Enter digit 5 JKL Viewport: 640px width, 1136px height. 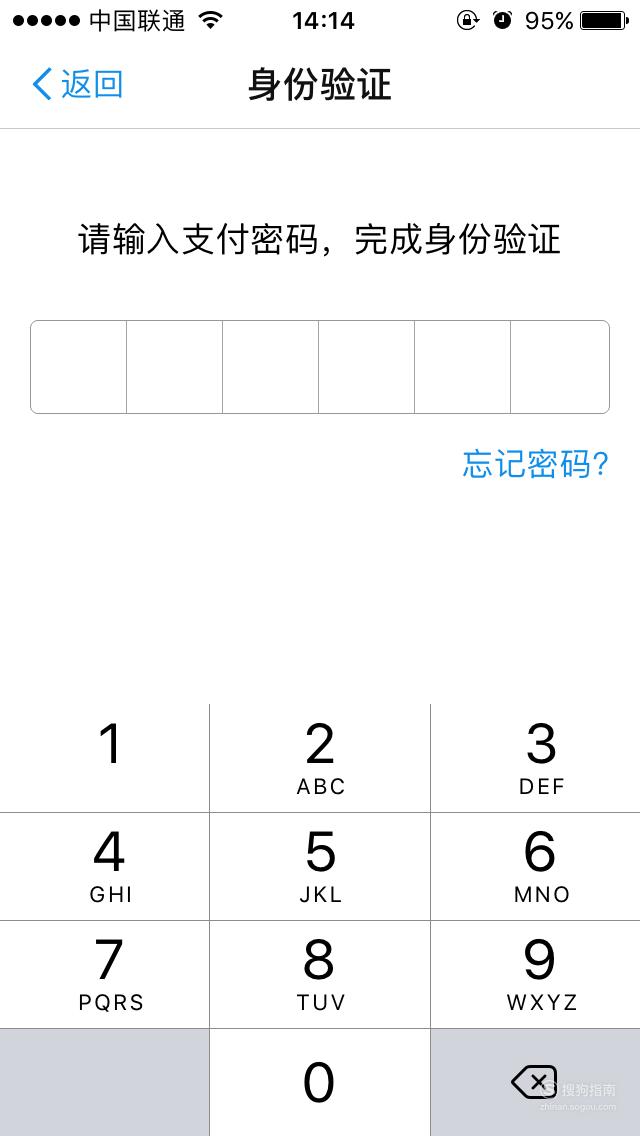pos(320,866)
